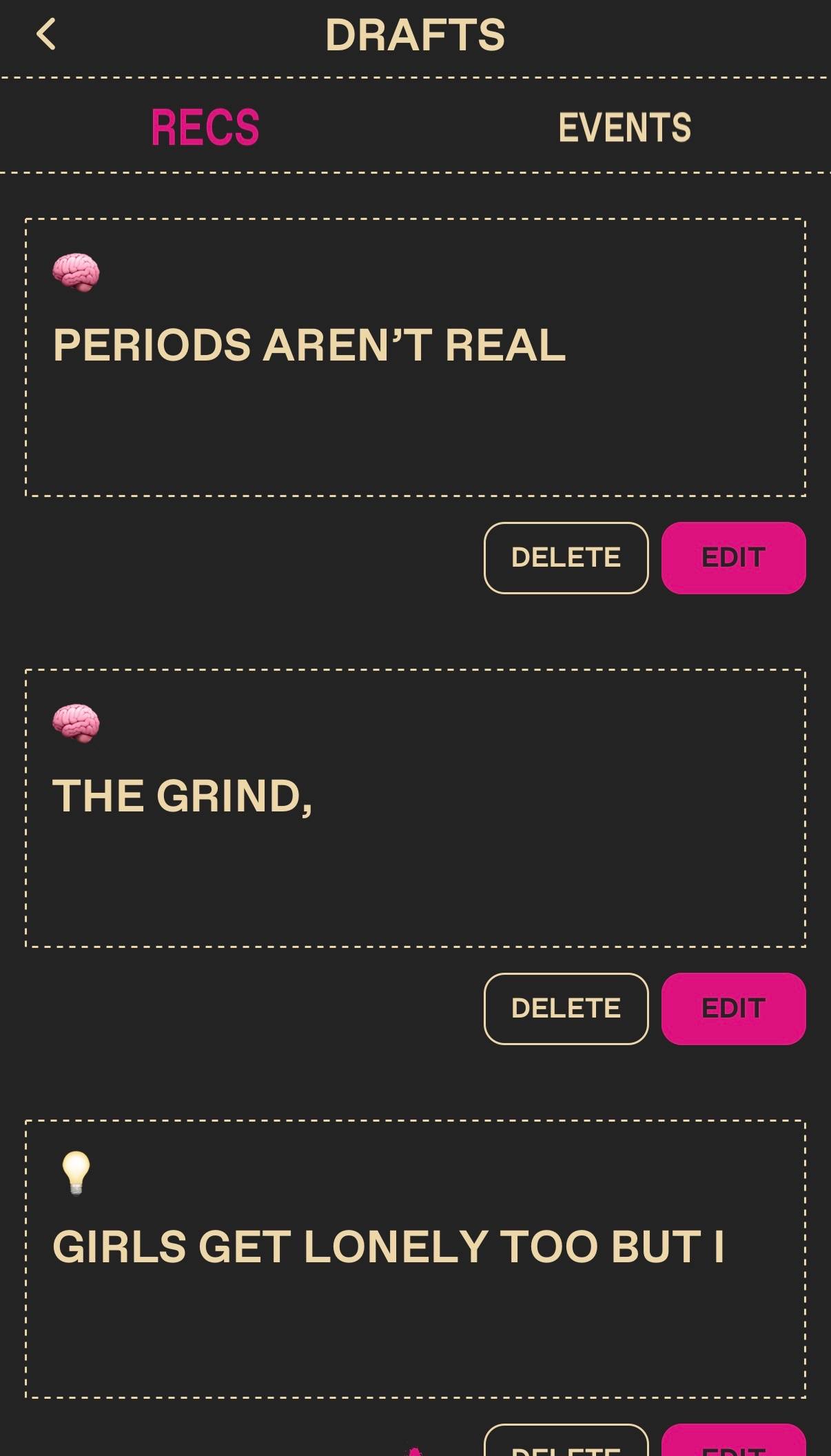Go back from the Drafts screen
The image size is (831, 1456).
point(46,34)
